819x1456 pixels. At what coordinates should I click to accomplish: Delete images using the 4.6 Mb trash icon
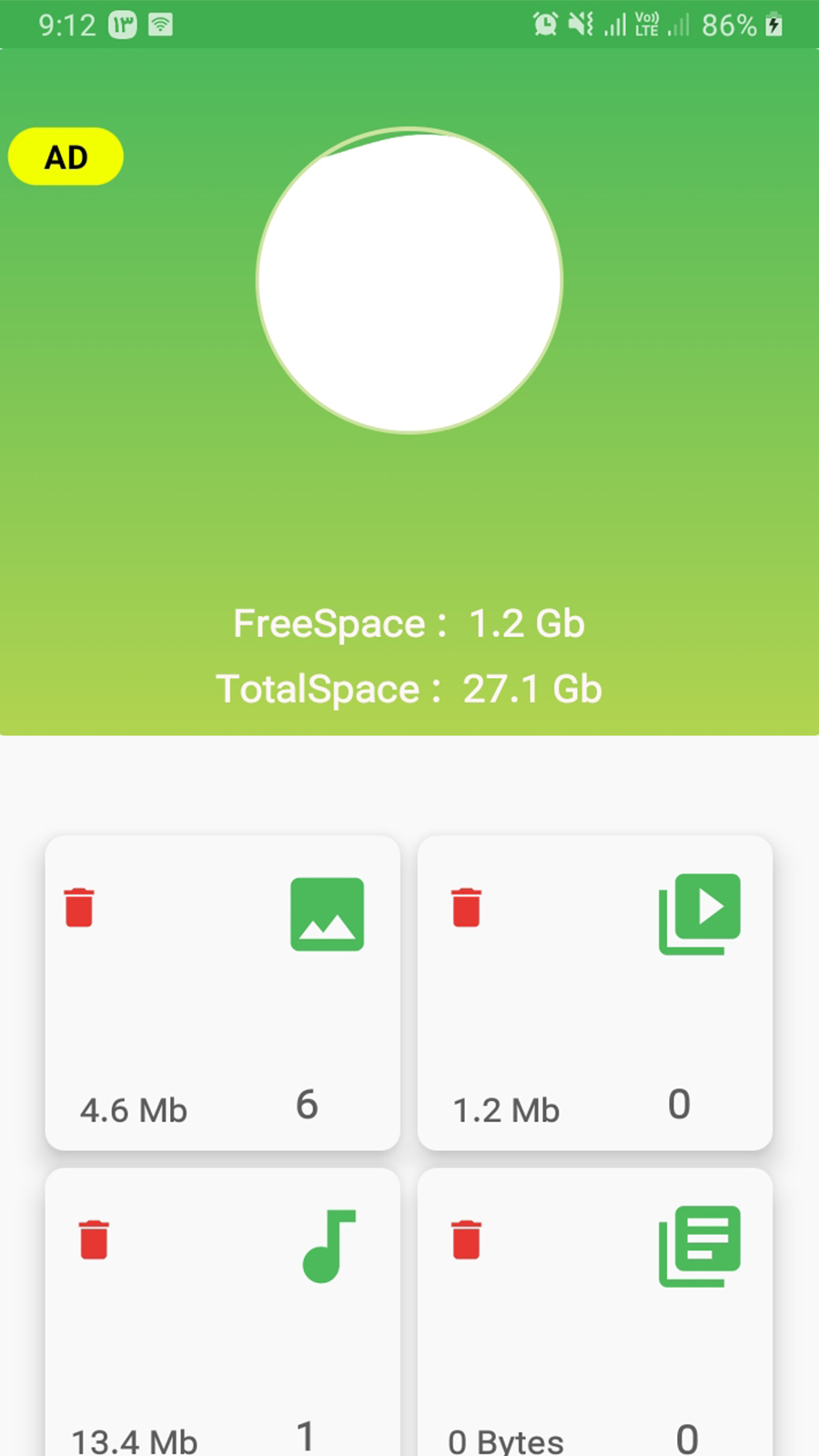coord(79,907)
